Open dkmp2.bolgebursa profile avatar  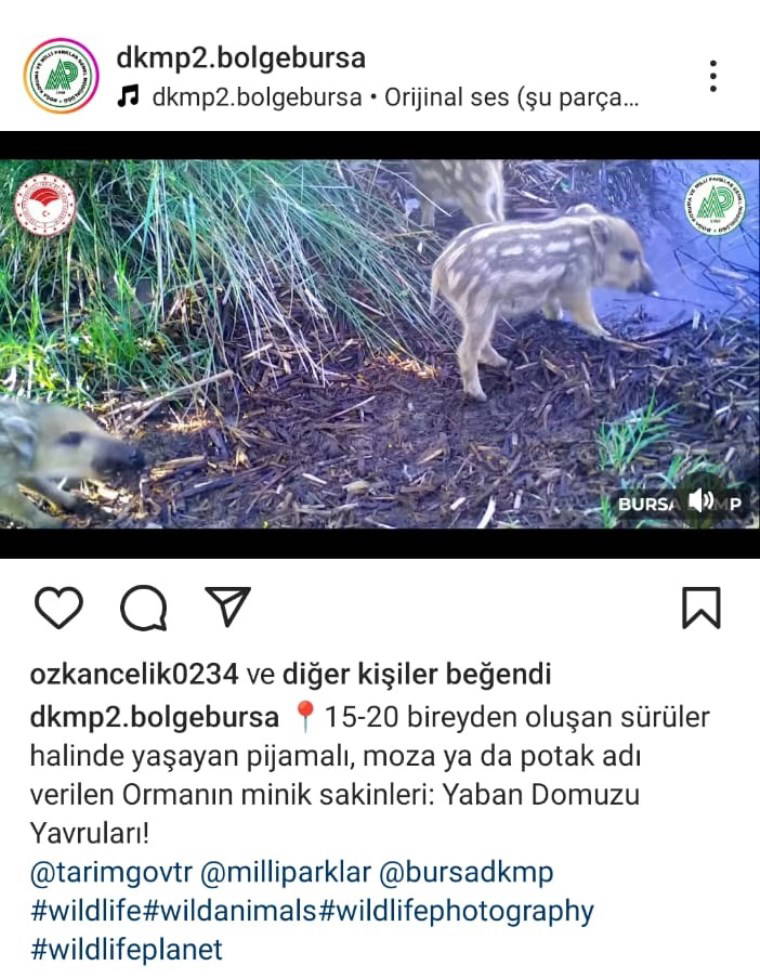[x=61, y=76]
